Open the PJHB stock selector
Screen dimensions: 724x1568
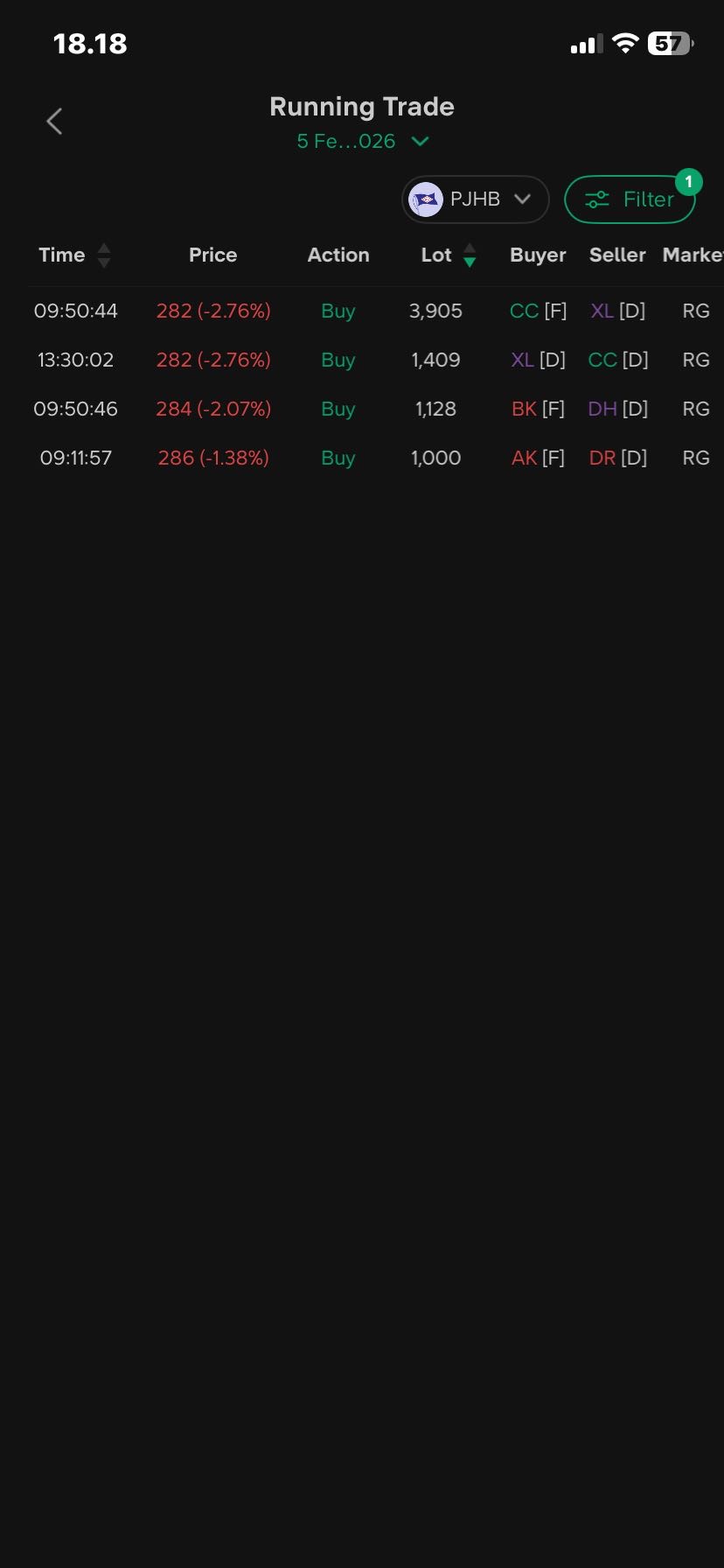tap(475, 199)
